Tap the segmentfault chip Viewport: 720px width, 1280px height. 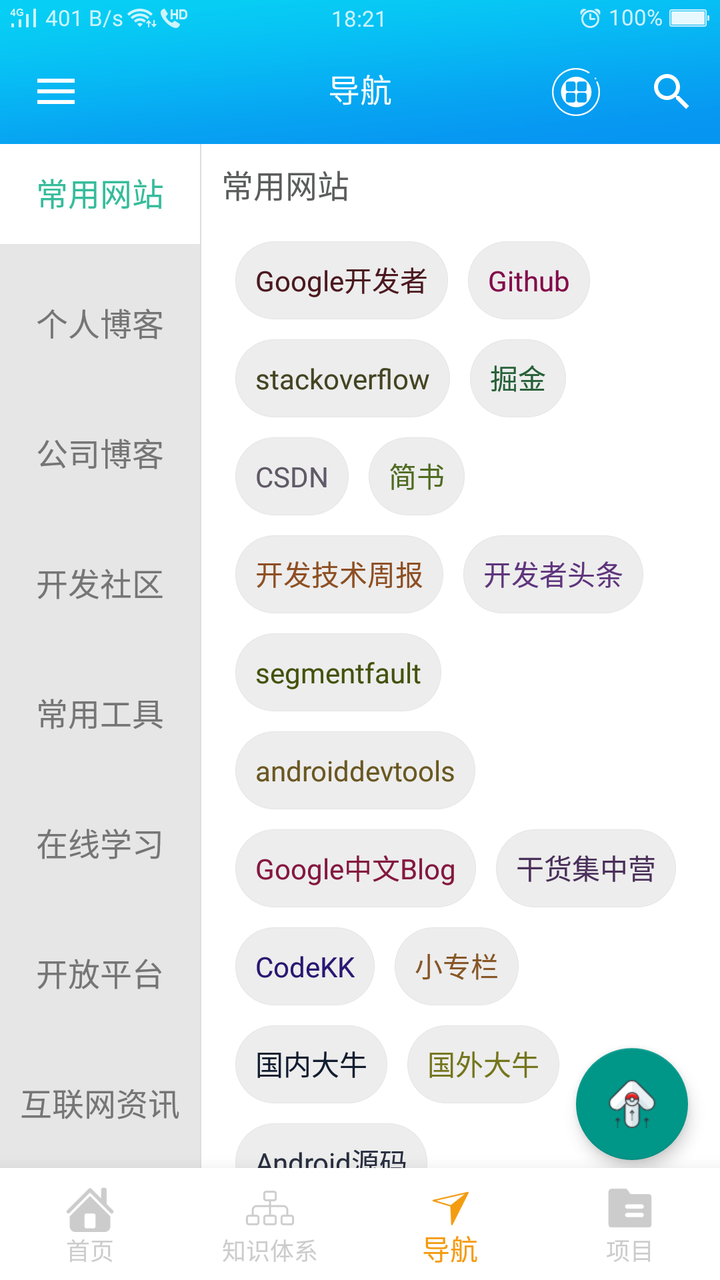click(x=338, y=673)
